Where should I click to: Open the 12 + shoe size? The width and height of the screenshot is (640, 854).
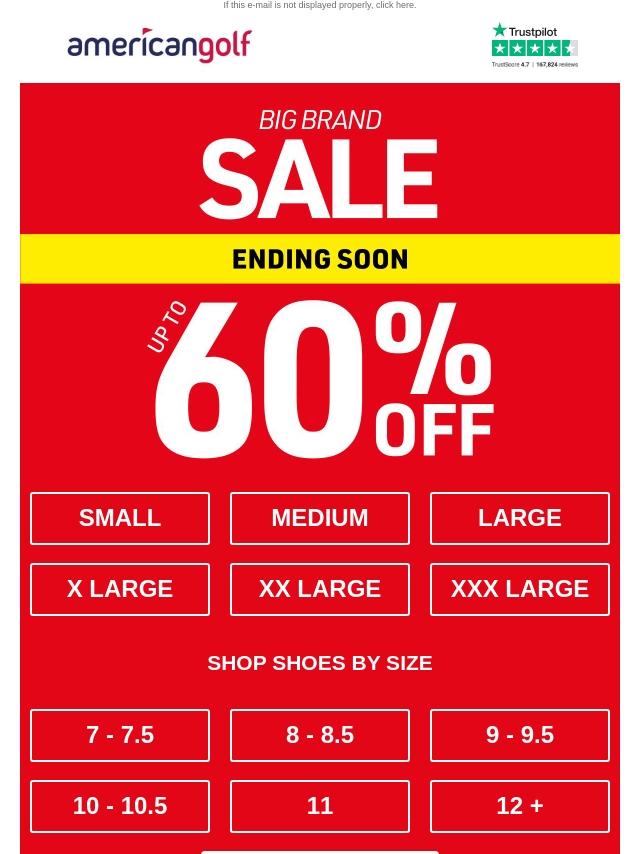(520, 806)
